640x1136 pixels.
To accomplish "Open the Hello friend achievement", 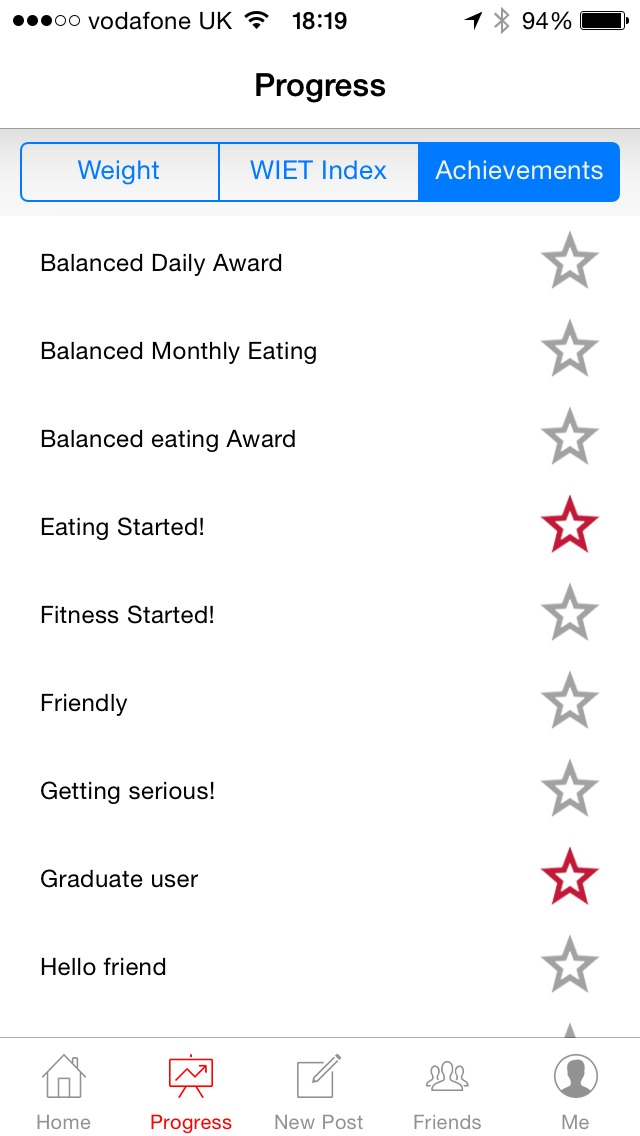I will tap(320, 966).
